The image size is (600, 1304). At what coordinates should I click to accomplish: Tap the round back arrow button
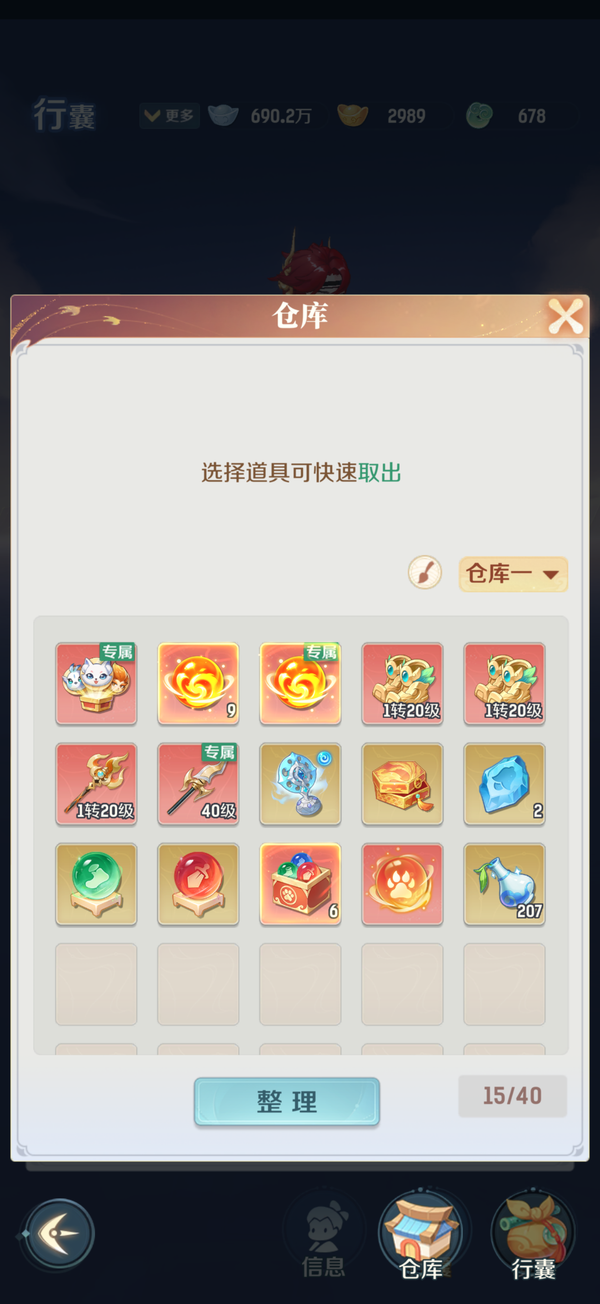click(x=60, y=1234)
